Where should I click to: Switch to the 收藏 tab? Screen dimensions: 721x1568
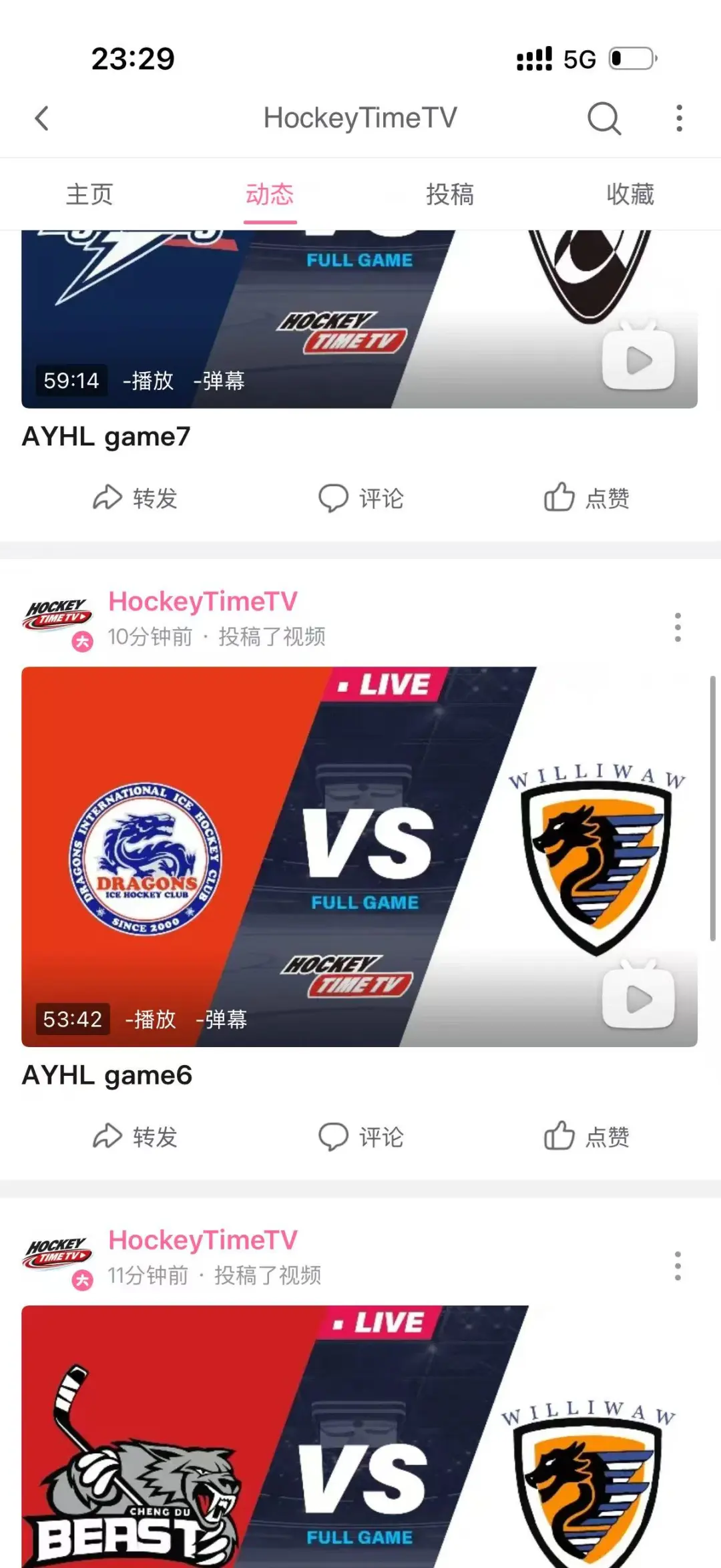pos(630,194)
